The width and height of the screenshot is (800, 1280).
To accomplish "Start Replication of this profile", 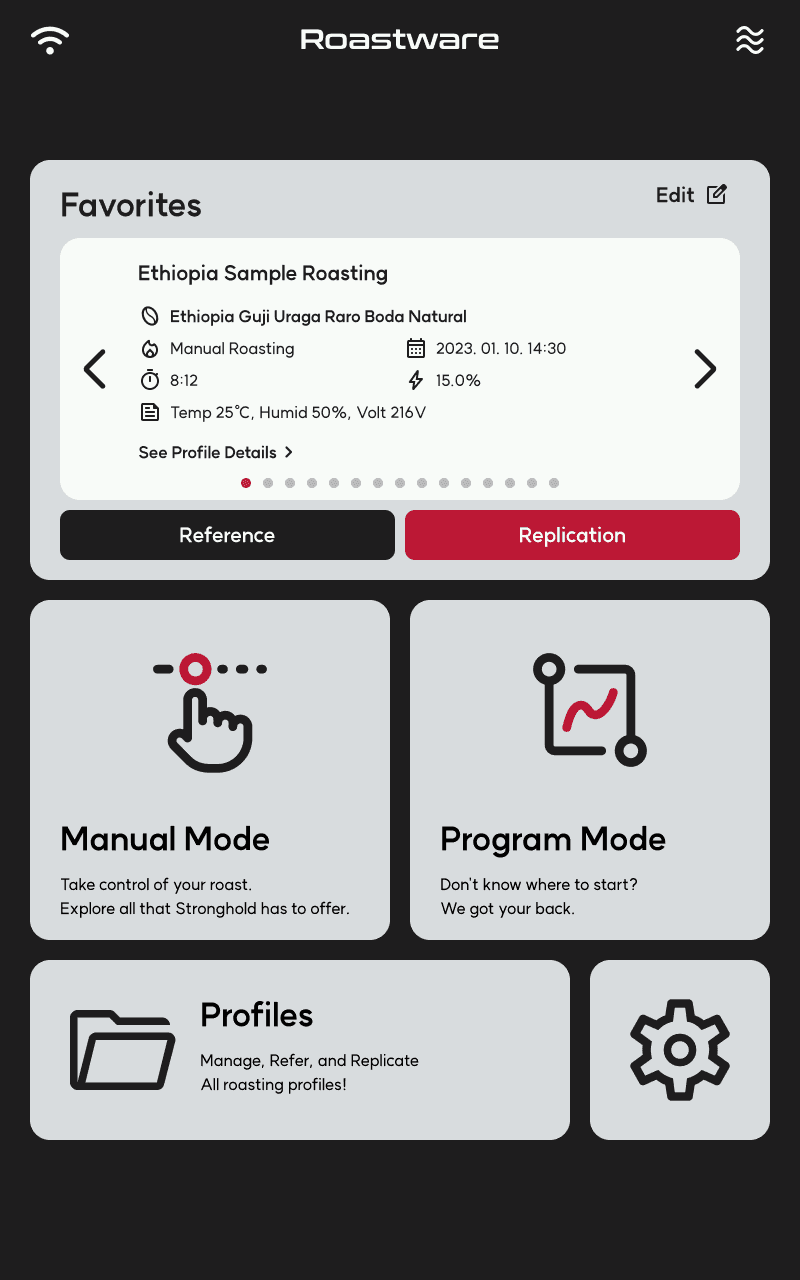I will tap(572, 535).
